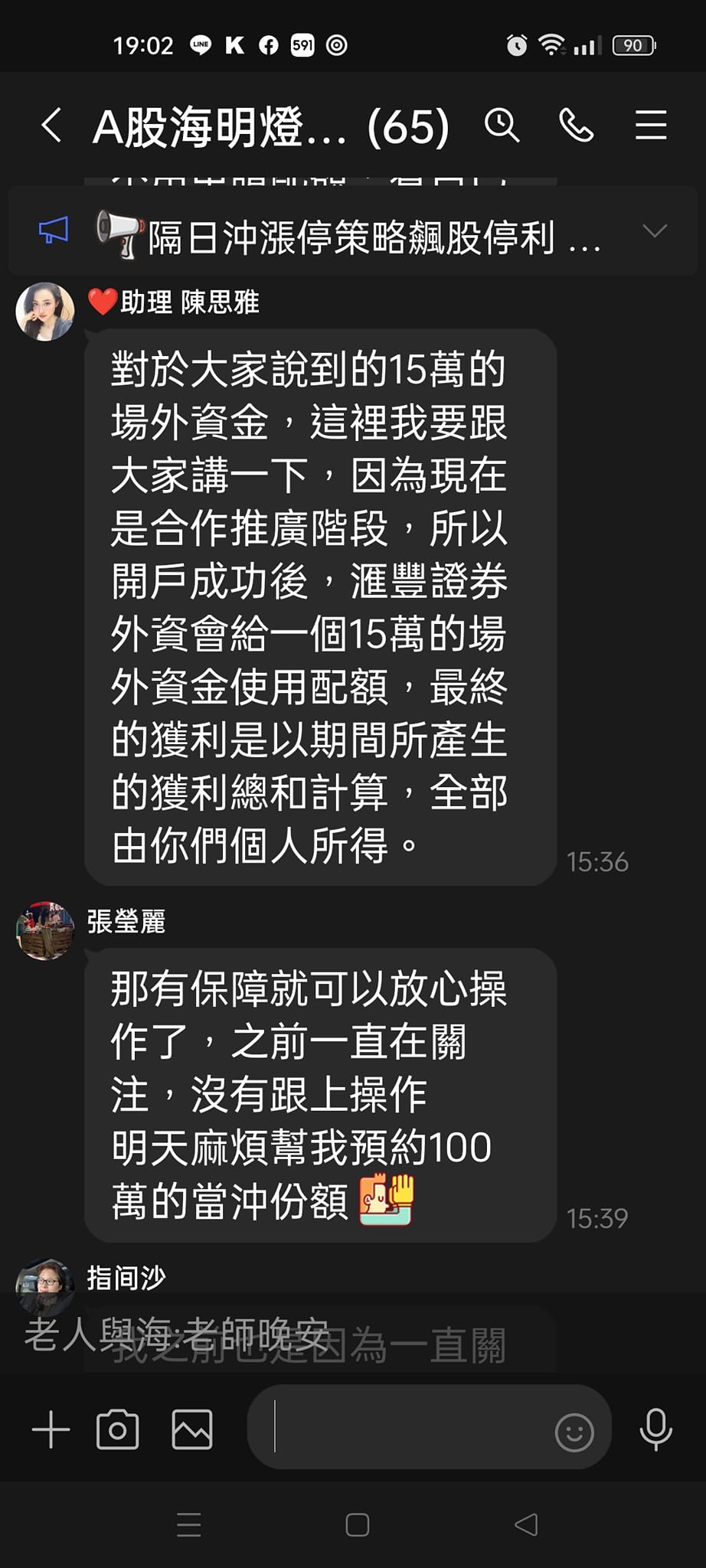Viewport: 706px width, 1568px height.
Task: Launch the camera to take a photo
Action: click(x=118, y=1429)
